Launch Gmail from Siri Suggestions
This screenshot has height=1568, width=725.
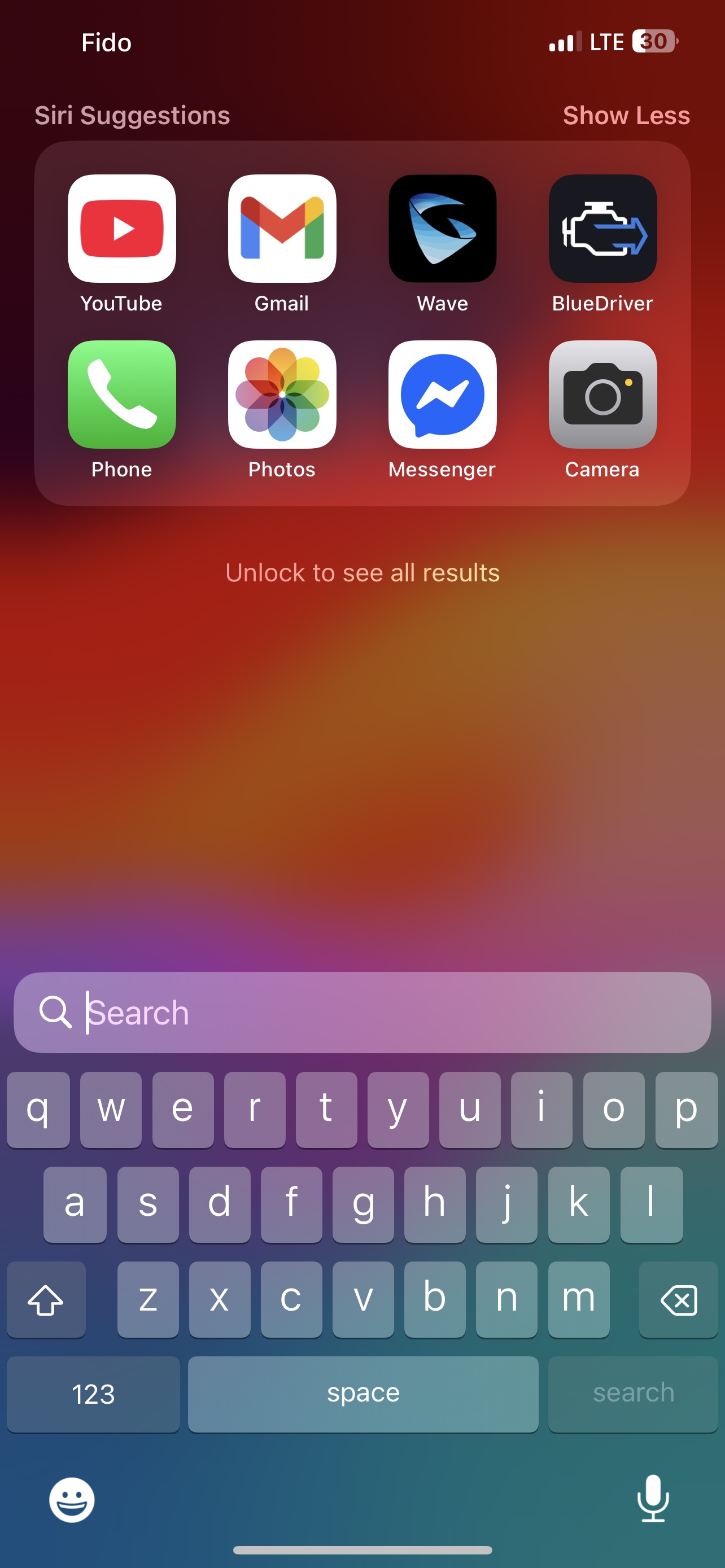point(282,229)
